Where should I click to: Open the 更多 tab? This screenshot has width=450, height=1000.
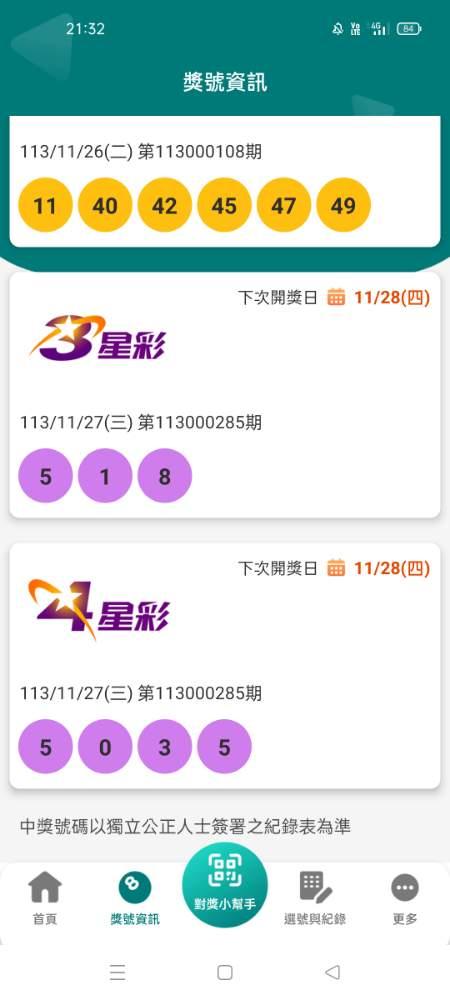point(405,898)
